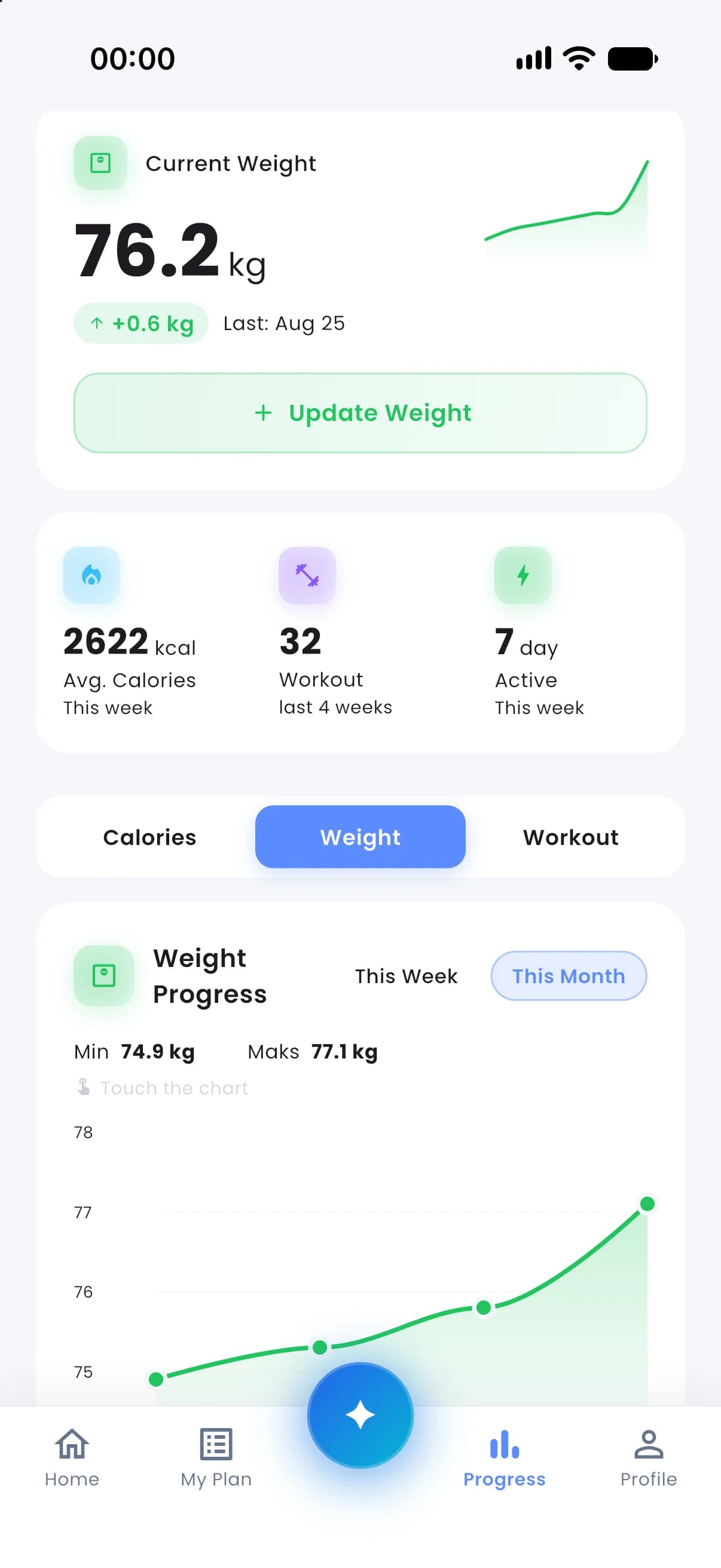
Task: Open the My Plan tab
Action: coord(216,1458)
